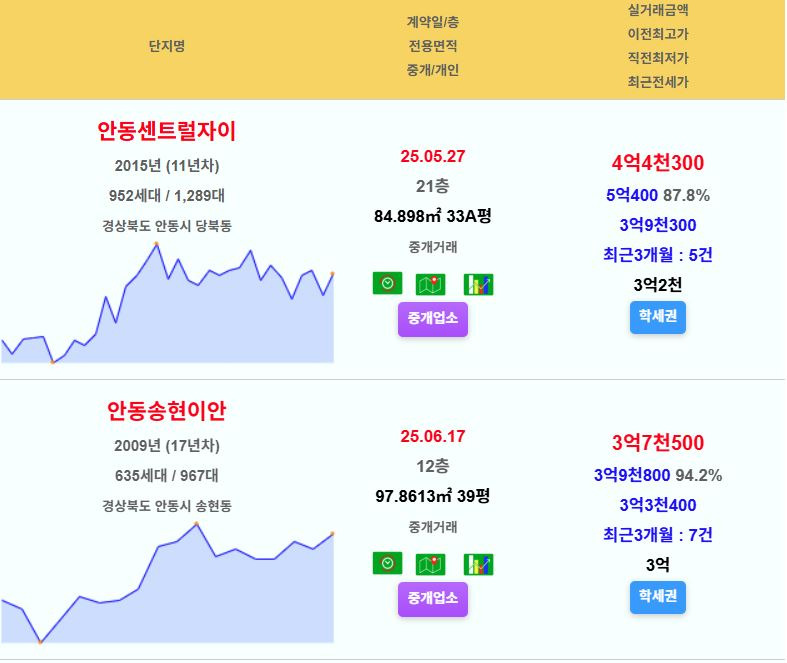787x663 pixels.
Task: Tap the clock icon for 안동송현이안
Action: (387, 564)
